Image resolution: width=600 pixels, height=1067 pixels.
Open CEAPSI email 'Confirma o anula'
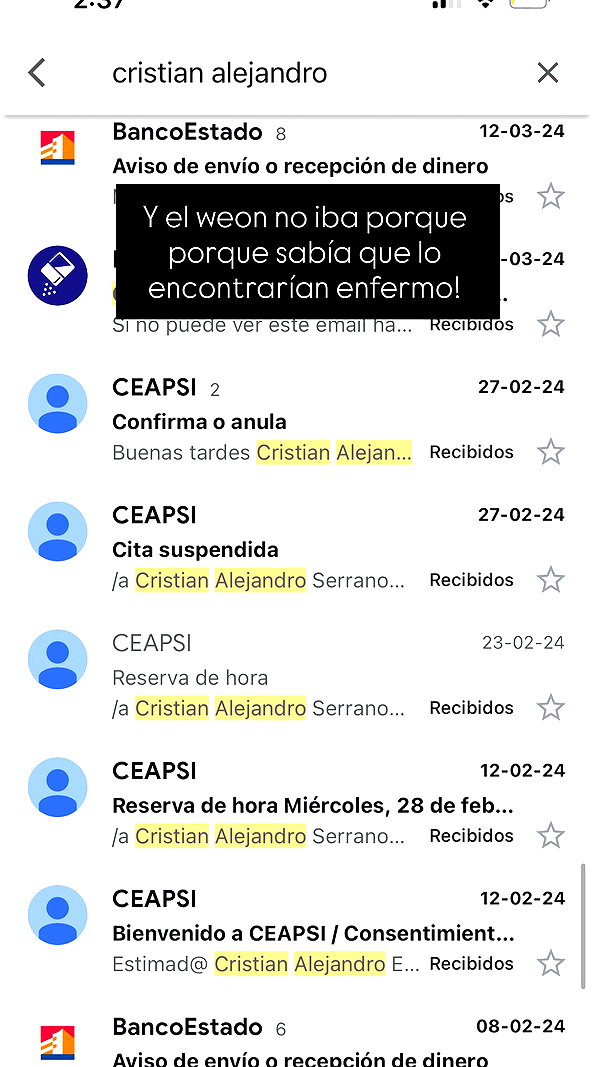coord(300,420)
